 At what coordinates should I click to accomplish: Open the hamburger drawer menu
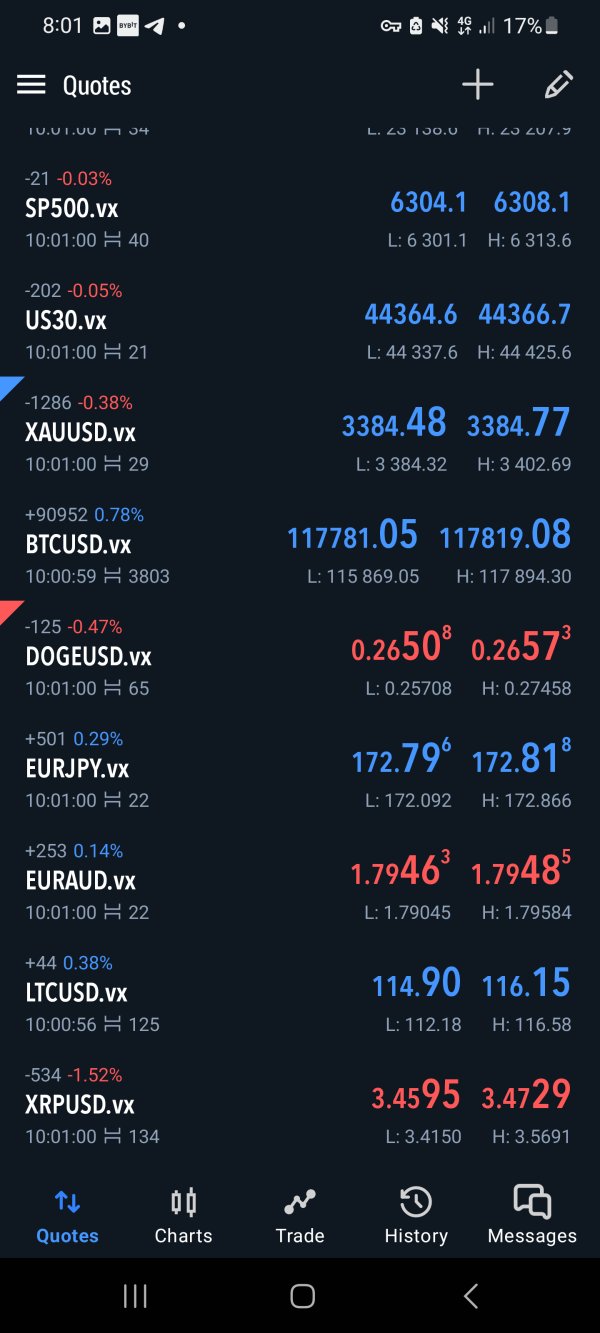31,85
